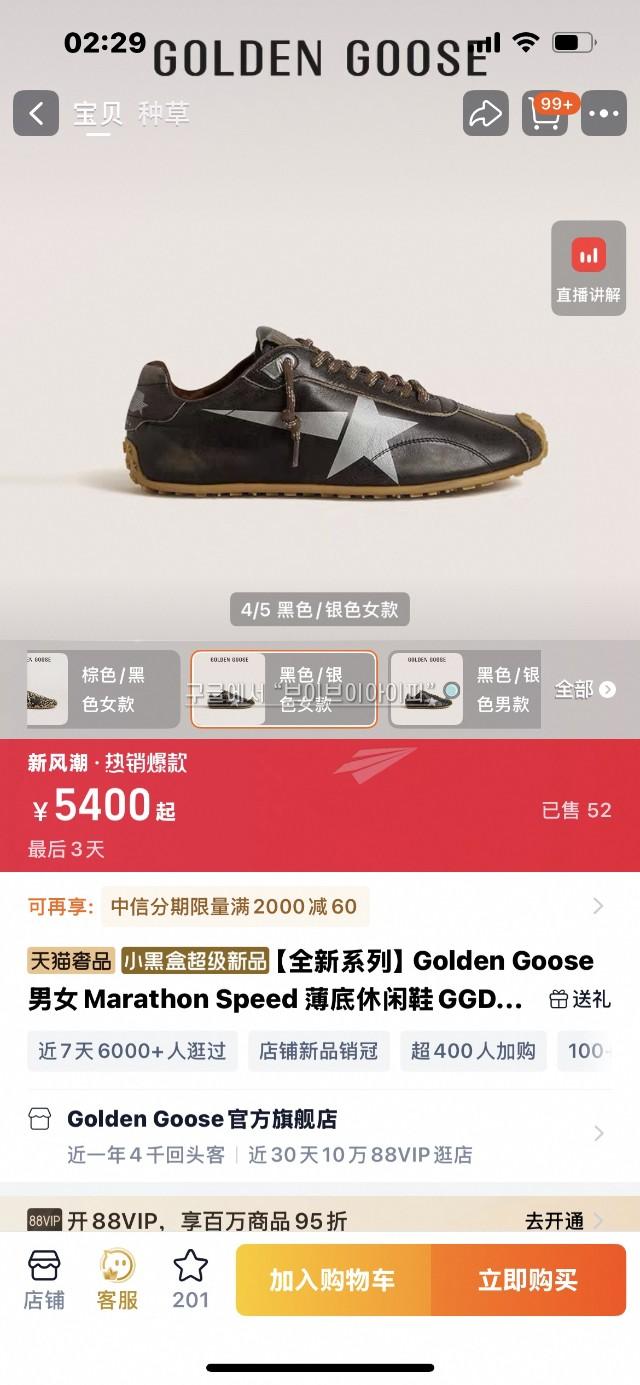Add item to favorites with star
This screenshot has width=640, height=1385.
coord(190,1280)
